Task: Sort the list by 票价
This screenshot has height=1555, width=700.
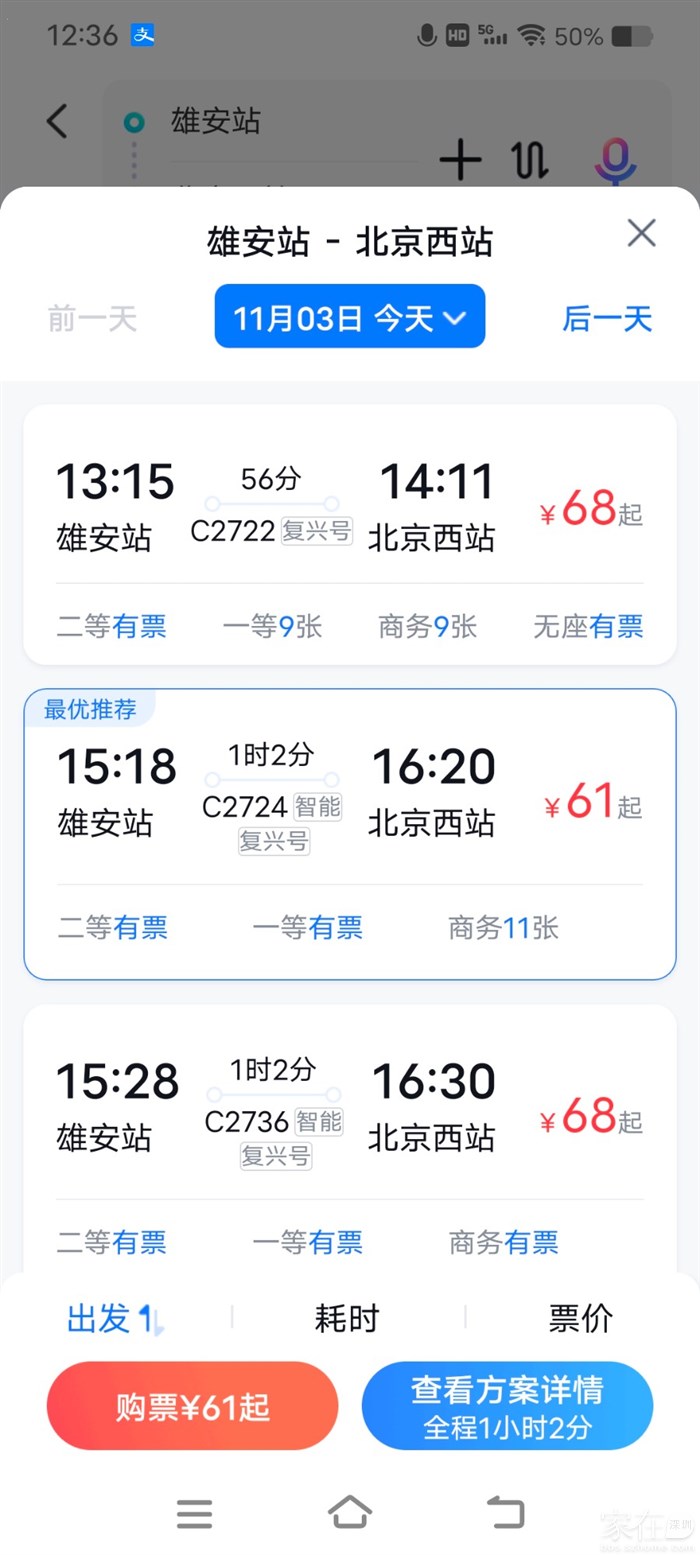Action: click(580, 1319)
